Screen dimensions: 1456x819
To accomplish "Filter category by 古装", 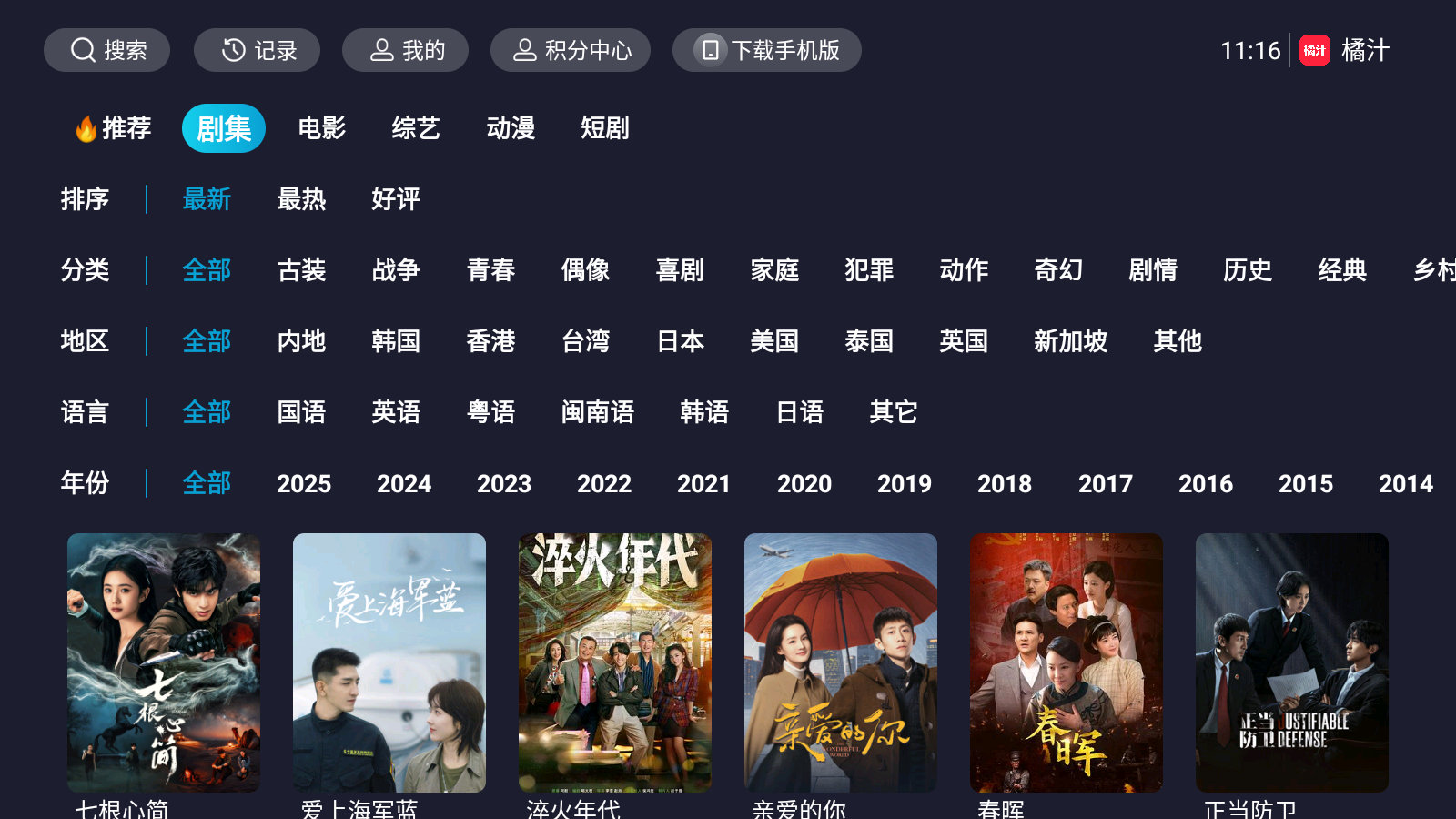I will coord(301,270).
